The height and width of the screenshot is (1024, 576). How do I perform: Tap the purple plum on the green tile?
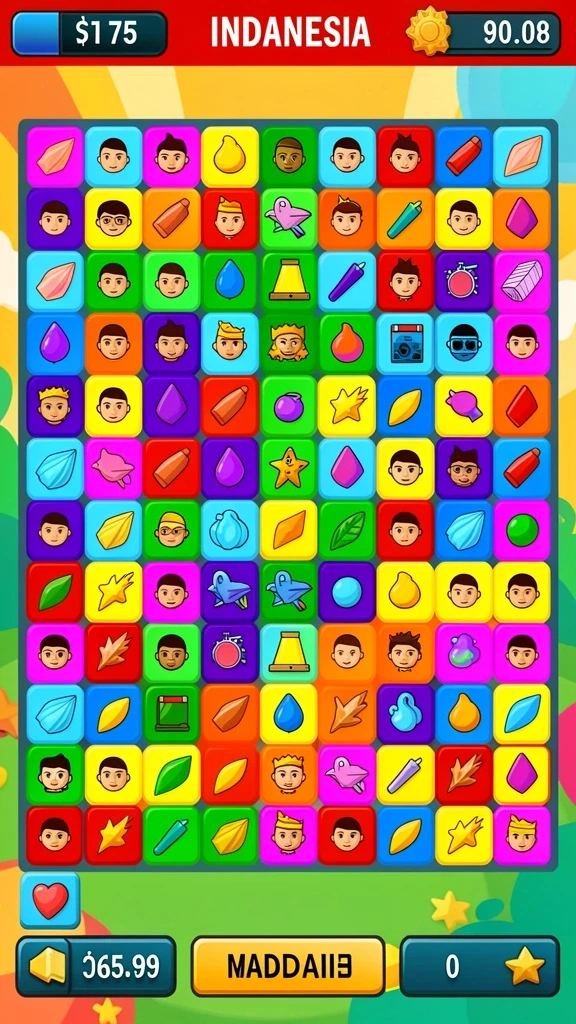(289, 406)
